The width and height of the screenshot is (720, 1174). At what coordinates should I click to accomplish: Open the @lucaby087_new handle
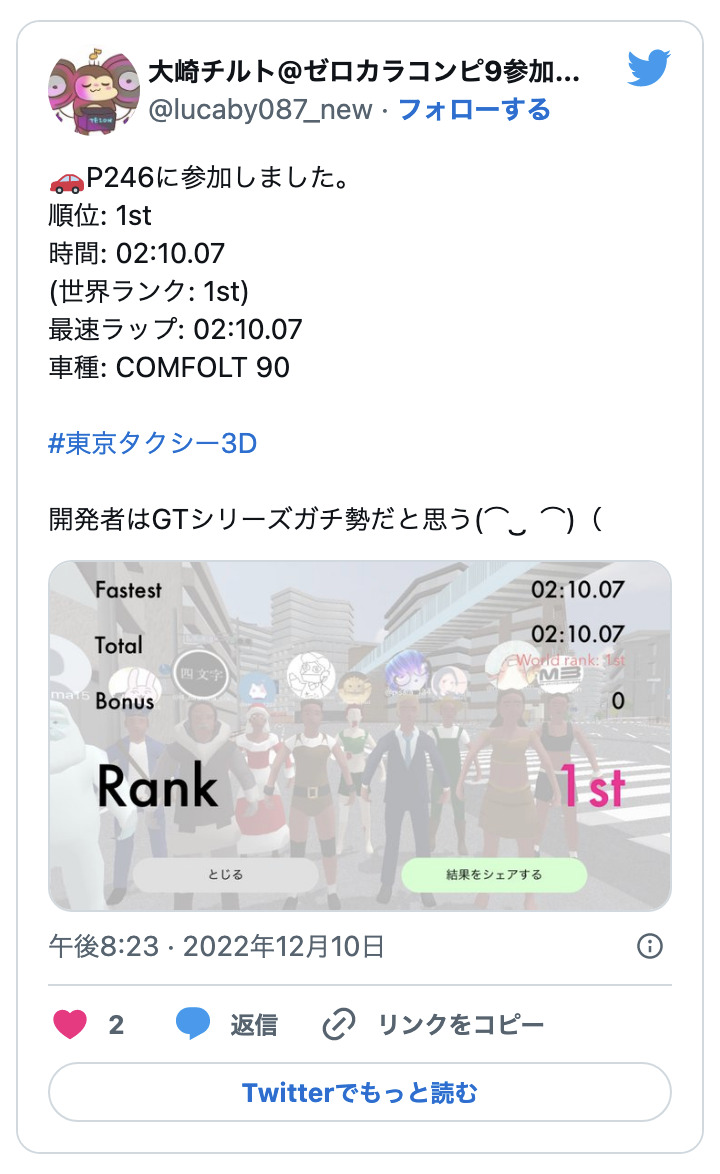click(x=260, y=109)
